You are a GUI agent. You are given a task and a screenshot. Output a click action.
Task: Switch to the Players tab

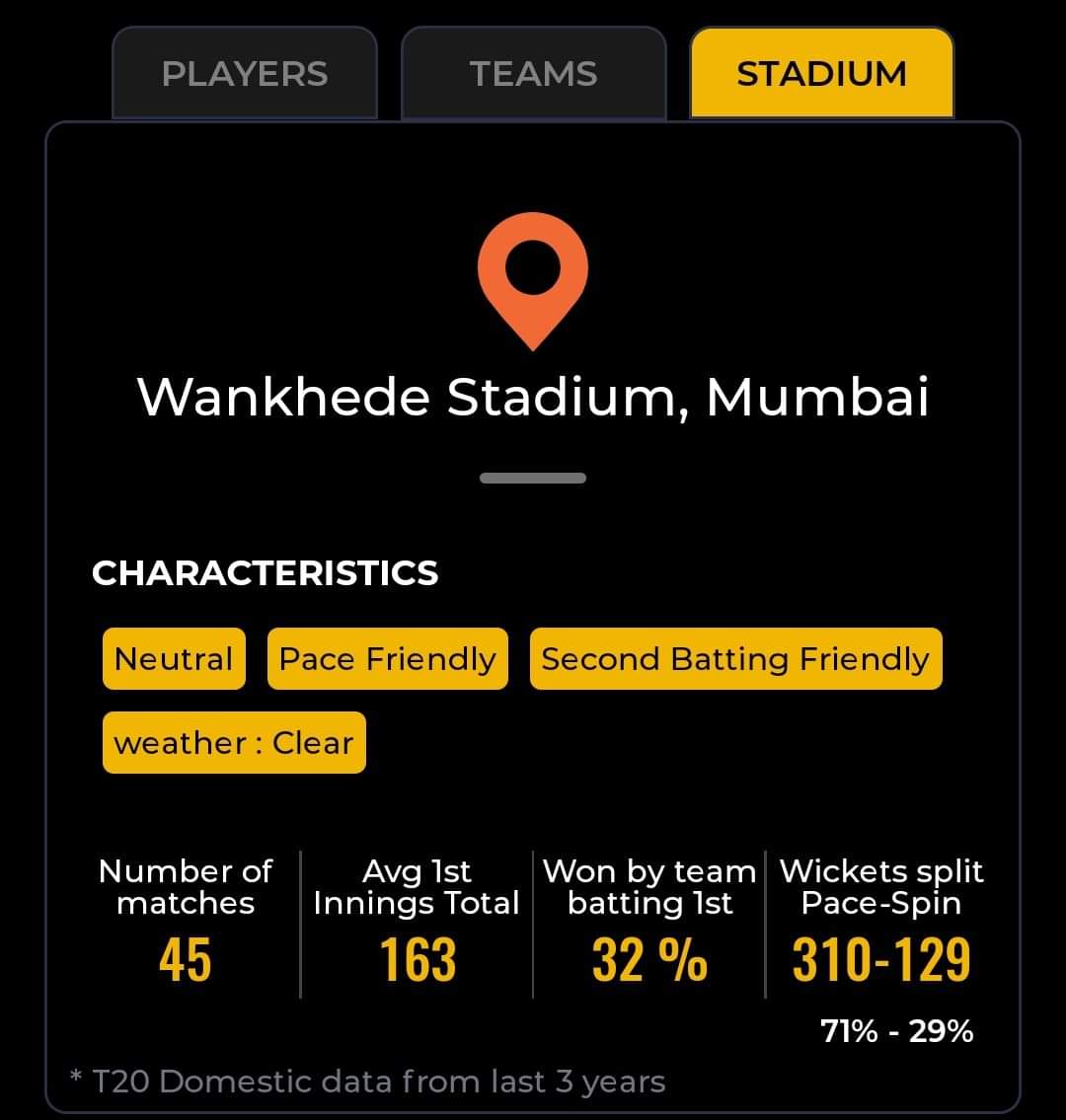pos(245,74)
